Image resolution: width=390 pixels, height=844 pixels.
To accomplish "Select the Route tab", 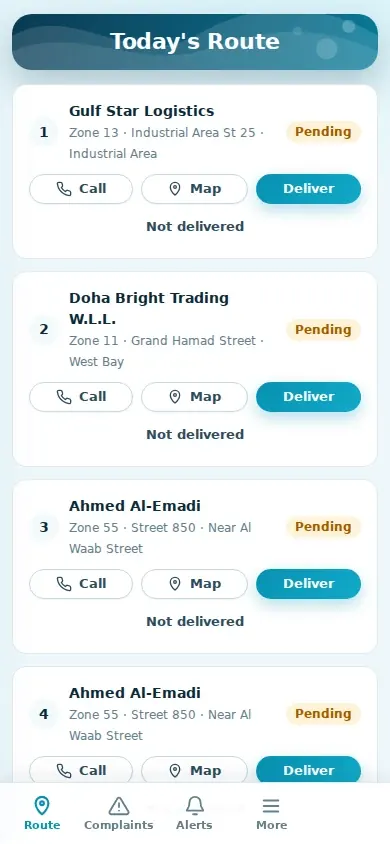I will [x=42, y=813].
